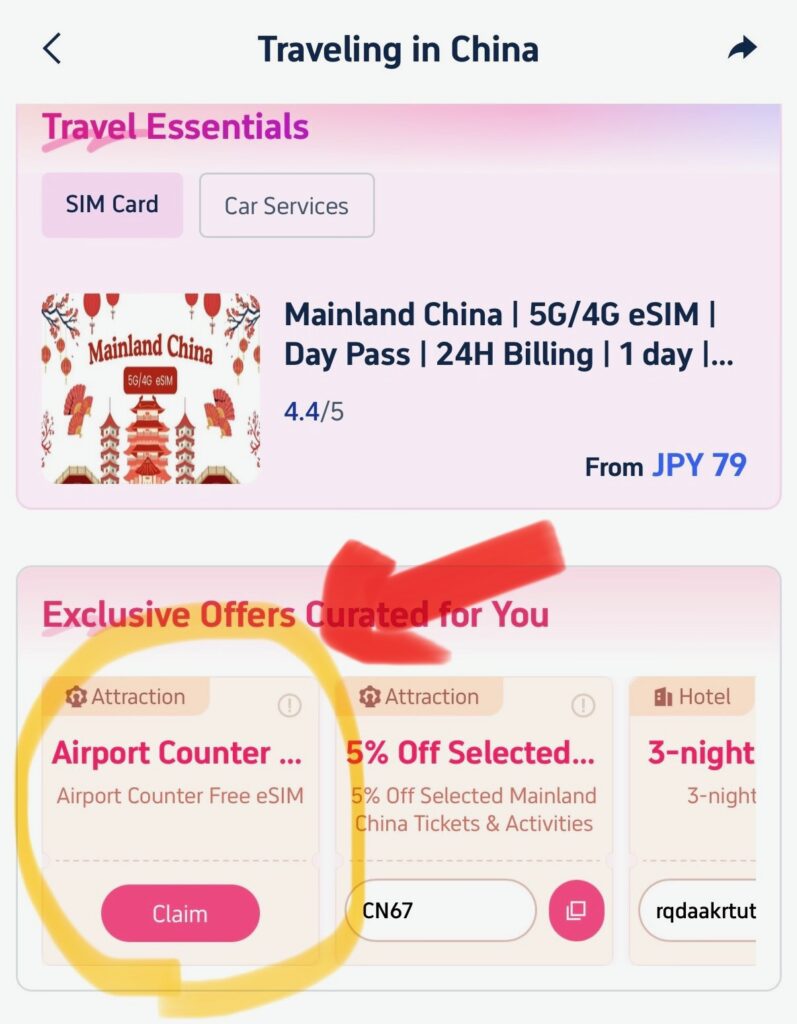The image size is (797, 1024).
Task: Switch to the Car Services tab
Action: [x=286, y=206]
